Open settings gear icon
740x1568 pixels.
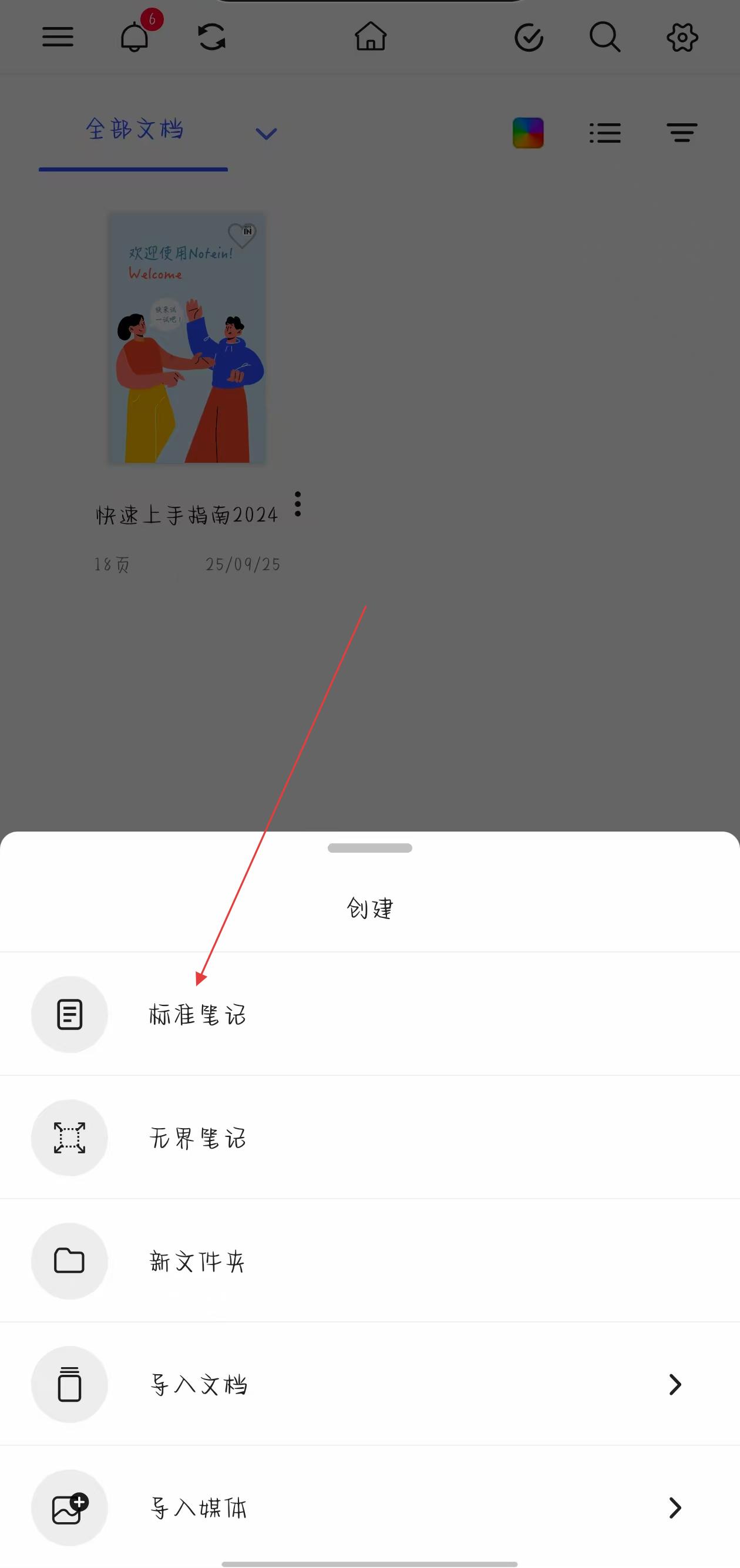click(x=682, y=38)
